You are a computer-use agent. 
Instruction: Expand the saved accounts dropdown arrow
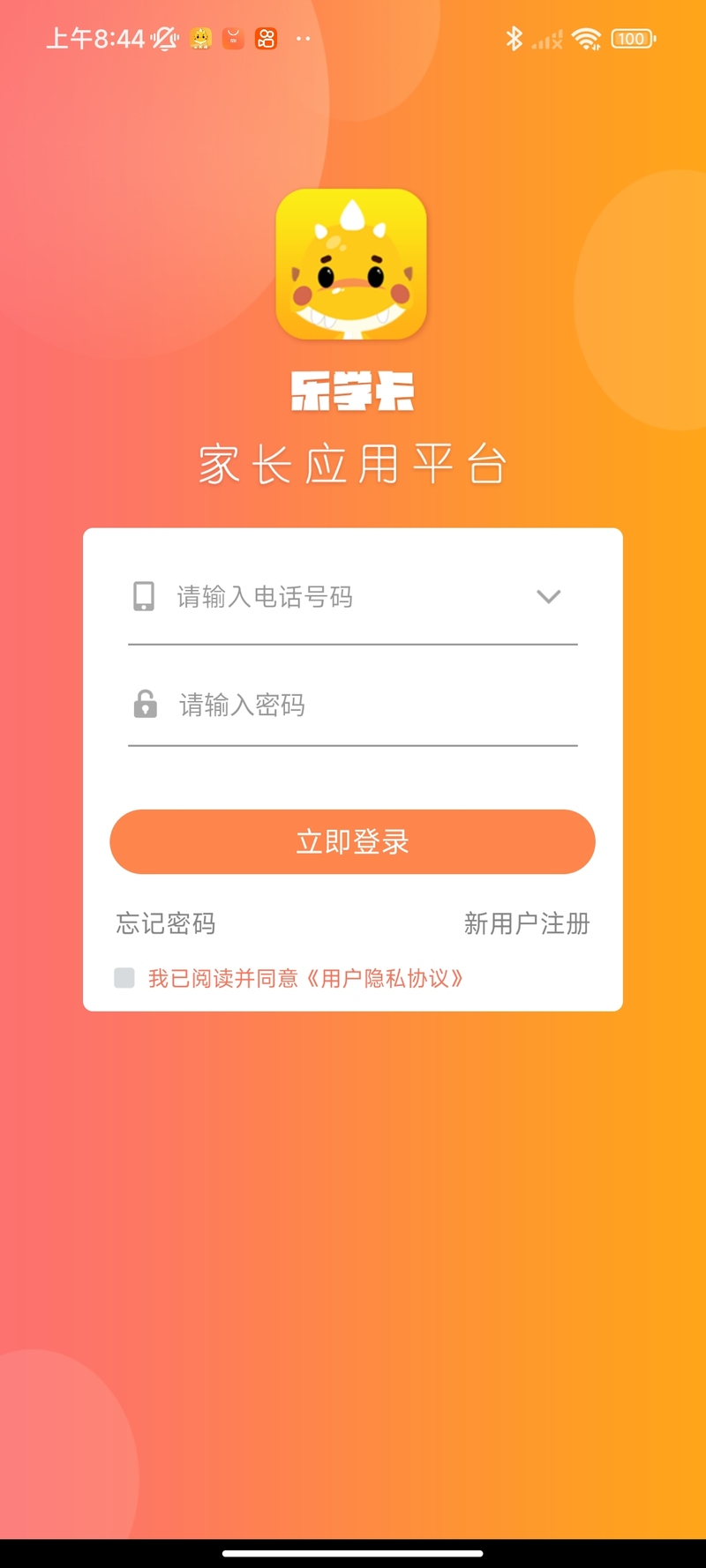[x=549, y=597]
